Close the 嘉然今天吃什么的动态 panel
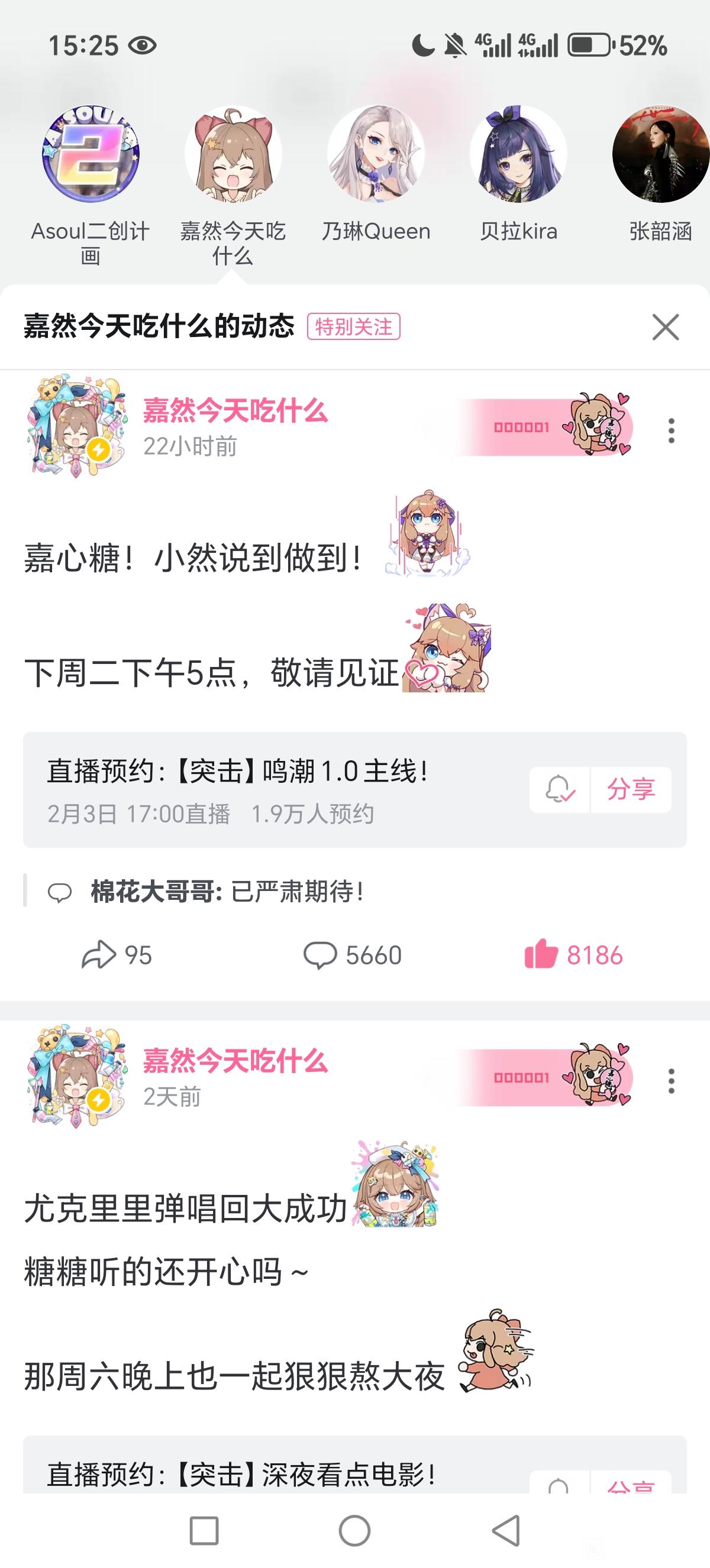This screenshot has height=1568, width=710. pyautogui.click(x=665, y=327)
